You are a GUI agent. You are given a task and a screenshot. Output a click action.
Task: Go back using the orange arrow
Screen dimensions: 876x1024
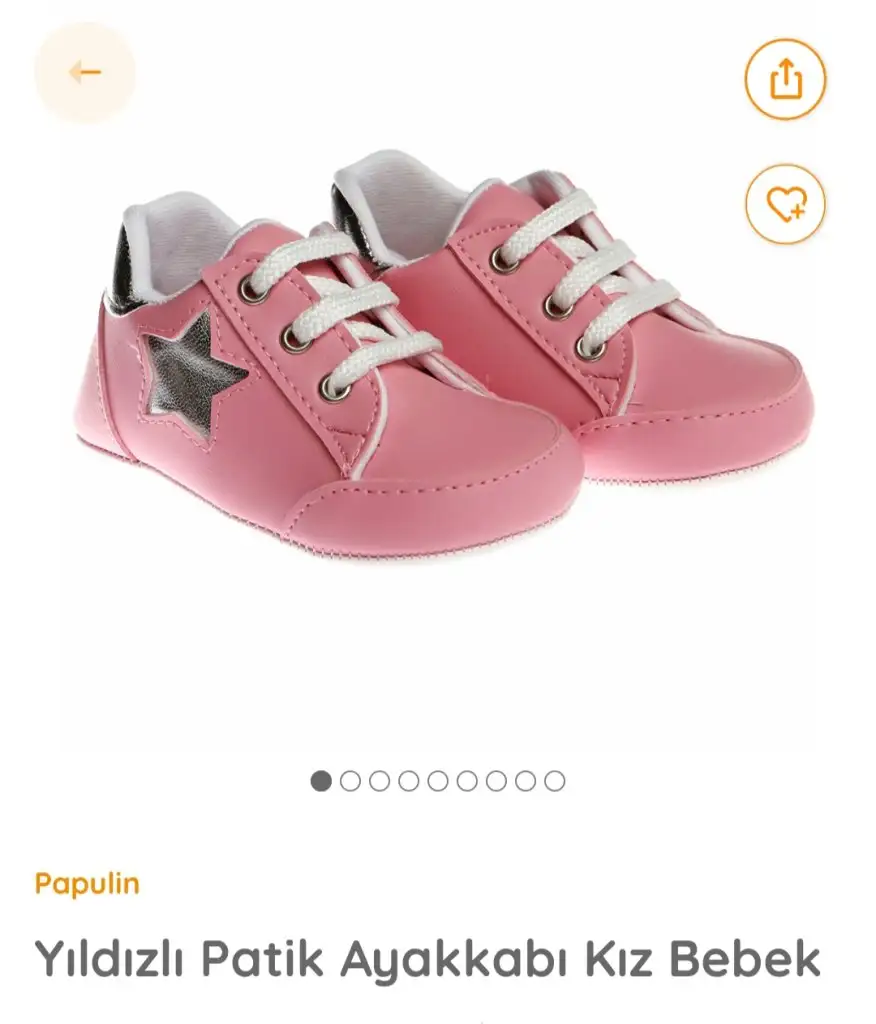coord(85,73)
